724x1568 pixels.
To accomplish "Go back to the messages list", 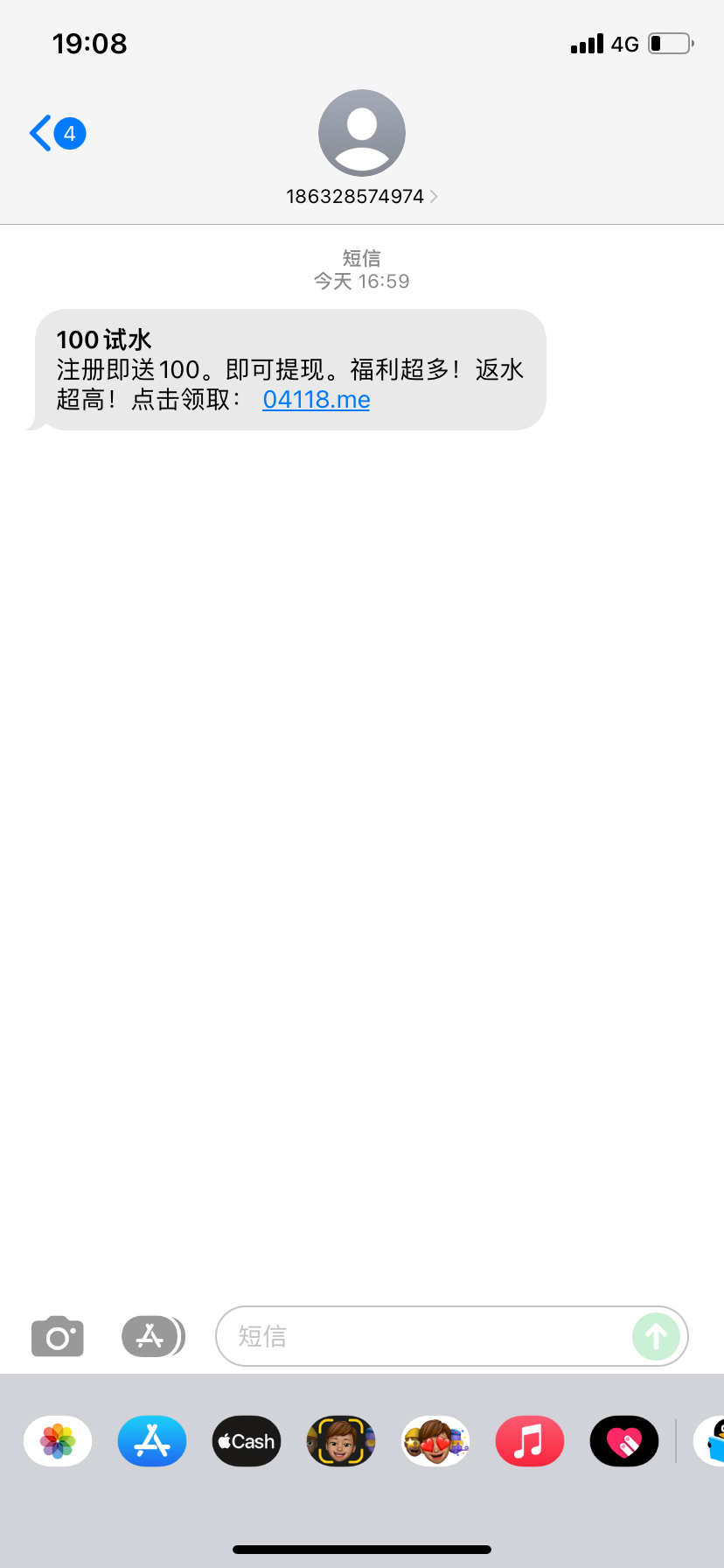I will click(x=56, y=134).
